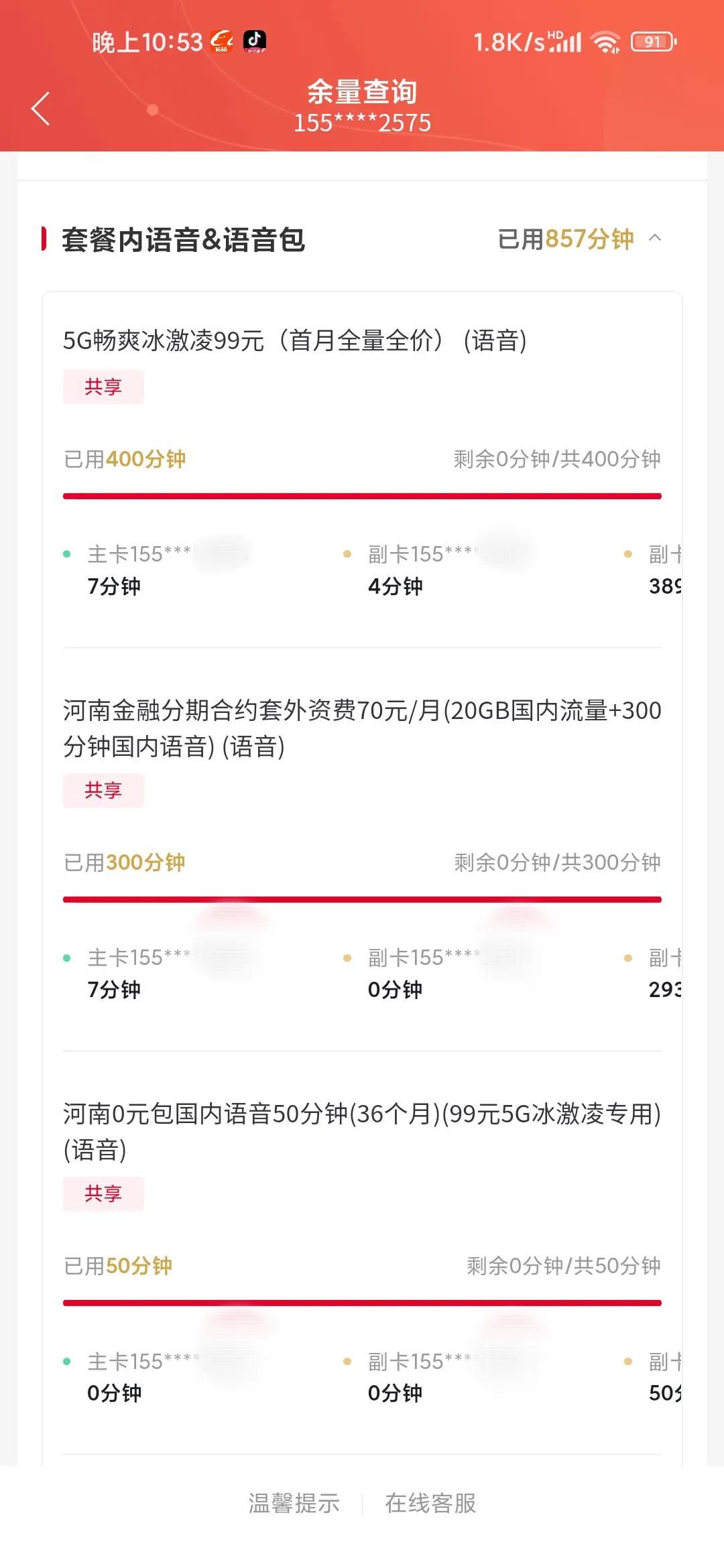Tap 共享 tag under 5G畅爽冰激凌99元
This screenshot has height=1568, width=724.
103,387
